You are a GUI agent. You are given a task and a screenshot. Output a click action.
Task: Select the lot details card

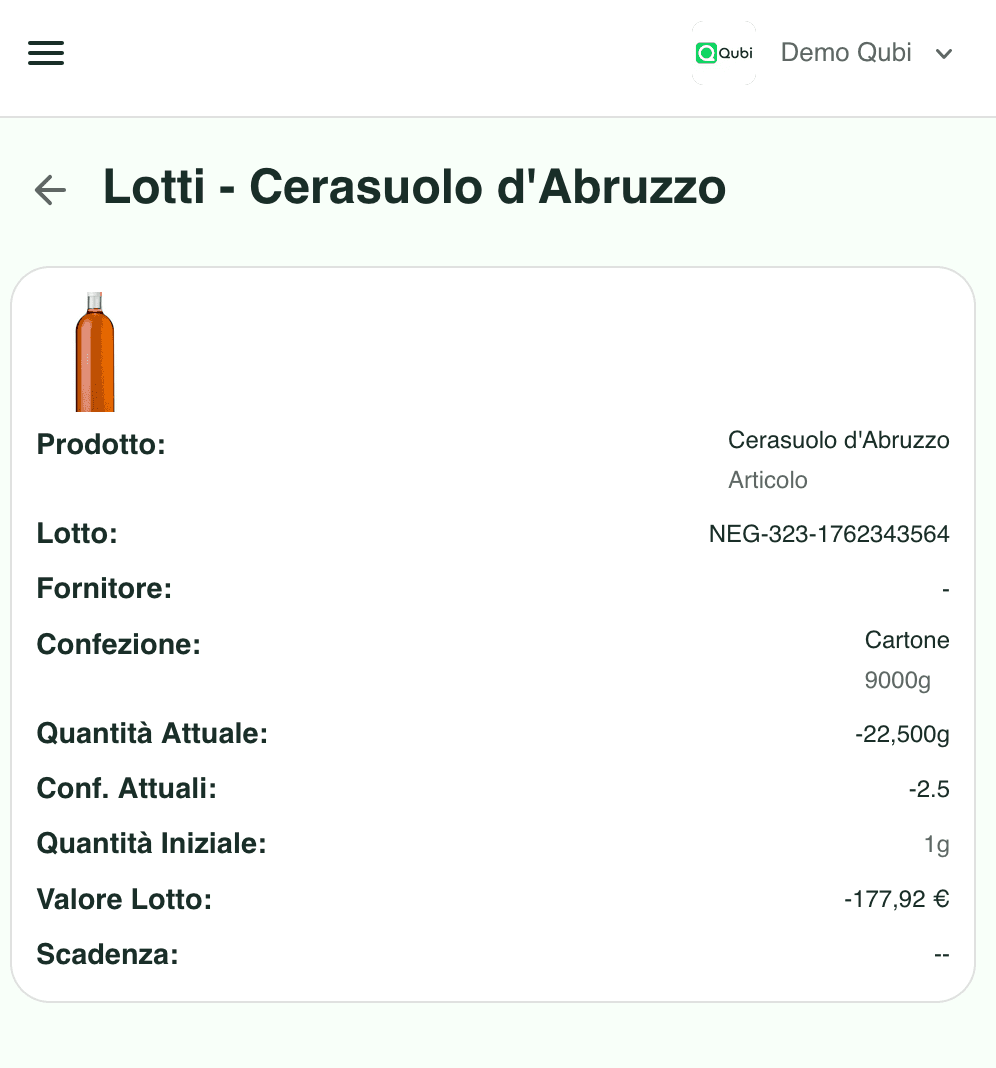492,632
